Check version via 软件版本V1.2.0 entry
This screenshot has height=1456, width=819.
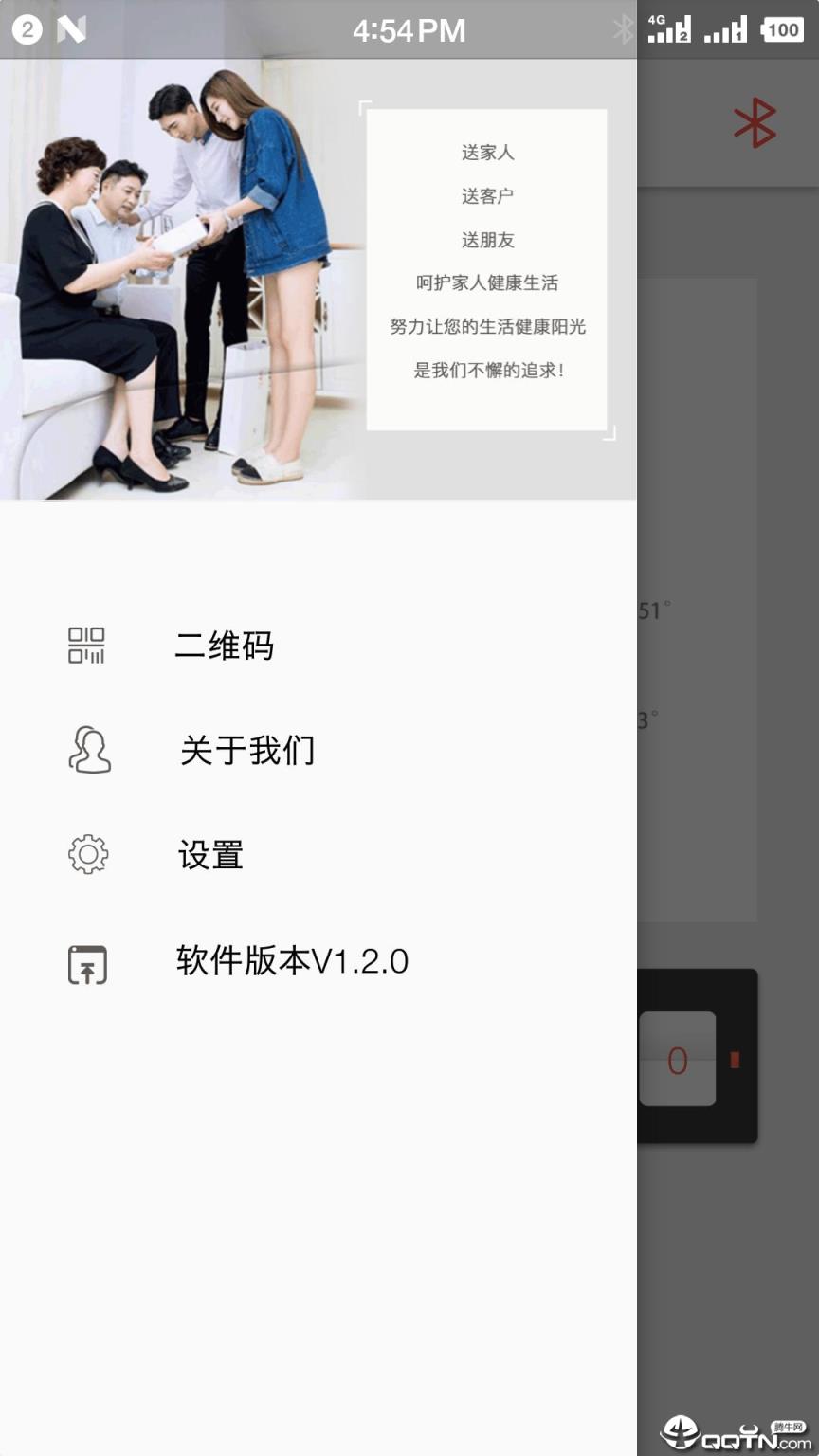click(x=291, y=962)
